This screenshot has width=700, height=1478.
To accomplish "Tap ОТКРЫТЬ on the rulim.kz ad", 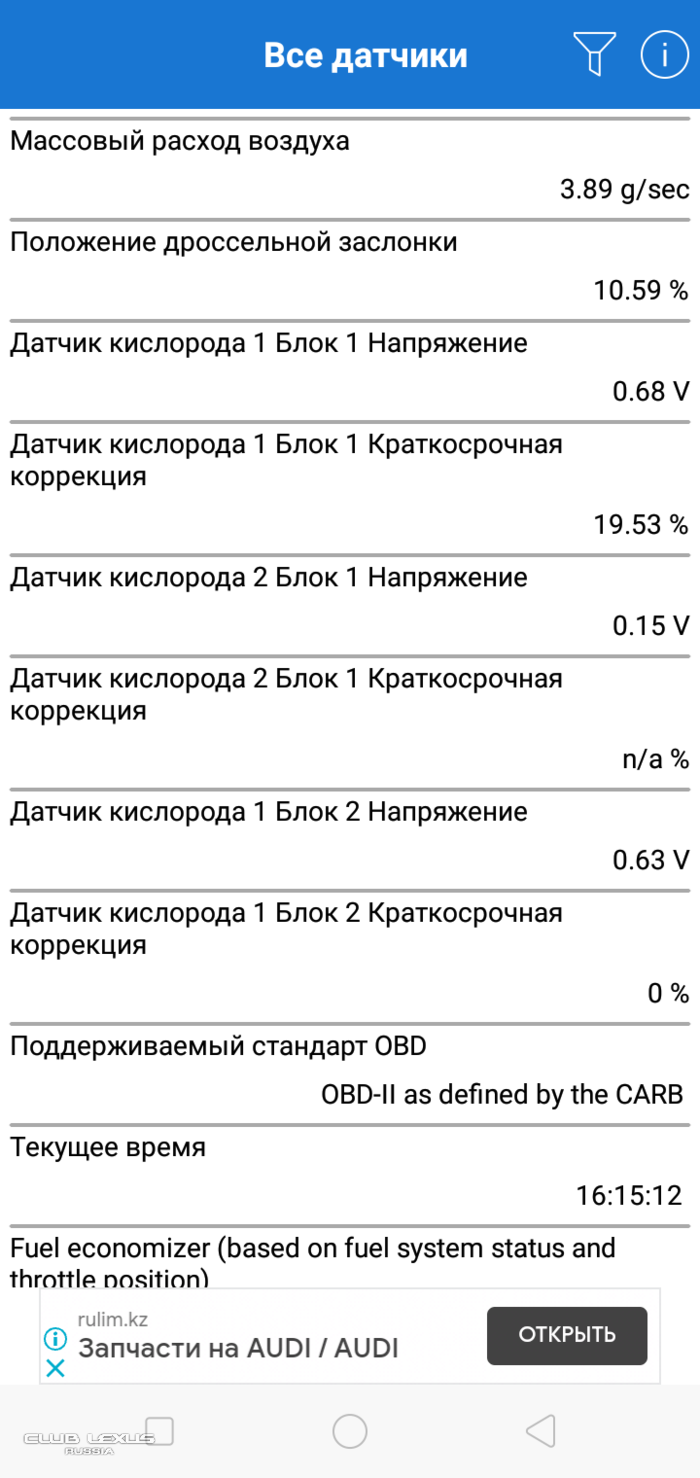I will click(x=566, y=1335).
